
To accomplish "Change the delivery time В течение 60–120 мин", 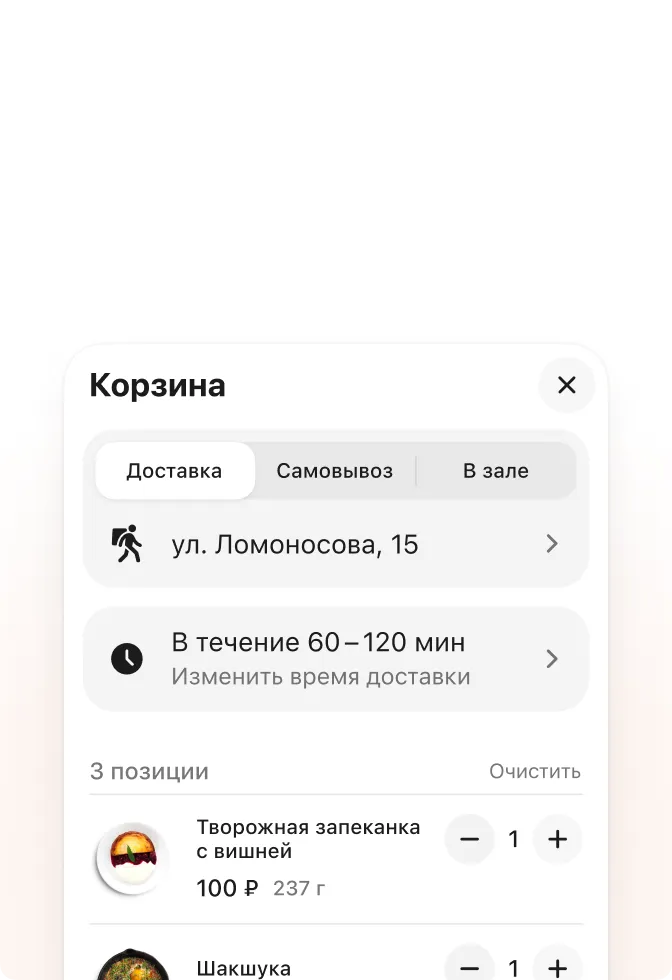I will (336, 659).
